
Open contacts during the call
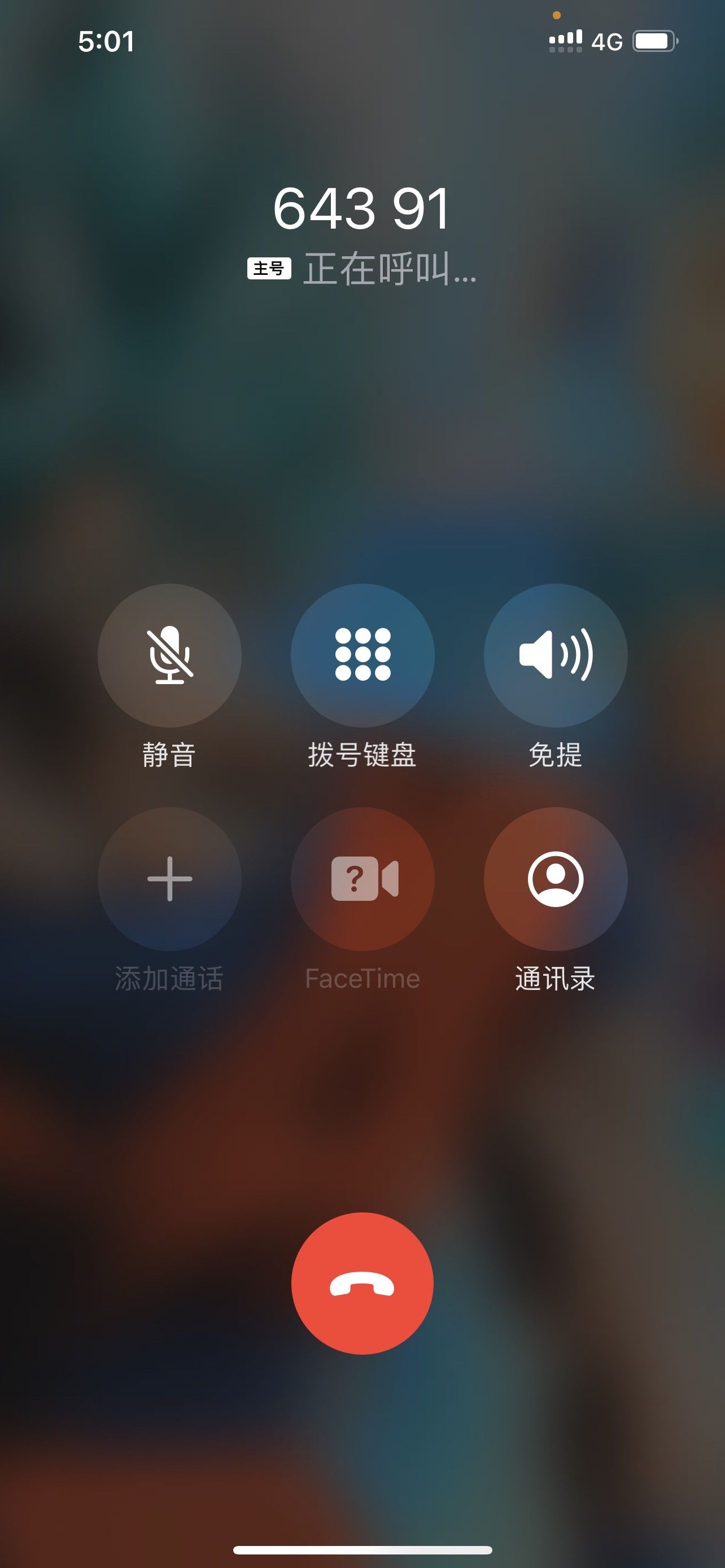coord(555,879)
